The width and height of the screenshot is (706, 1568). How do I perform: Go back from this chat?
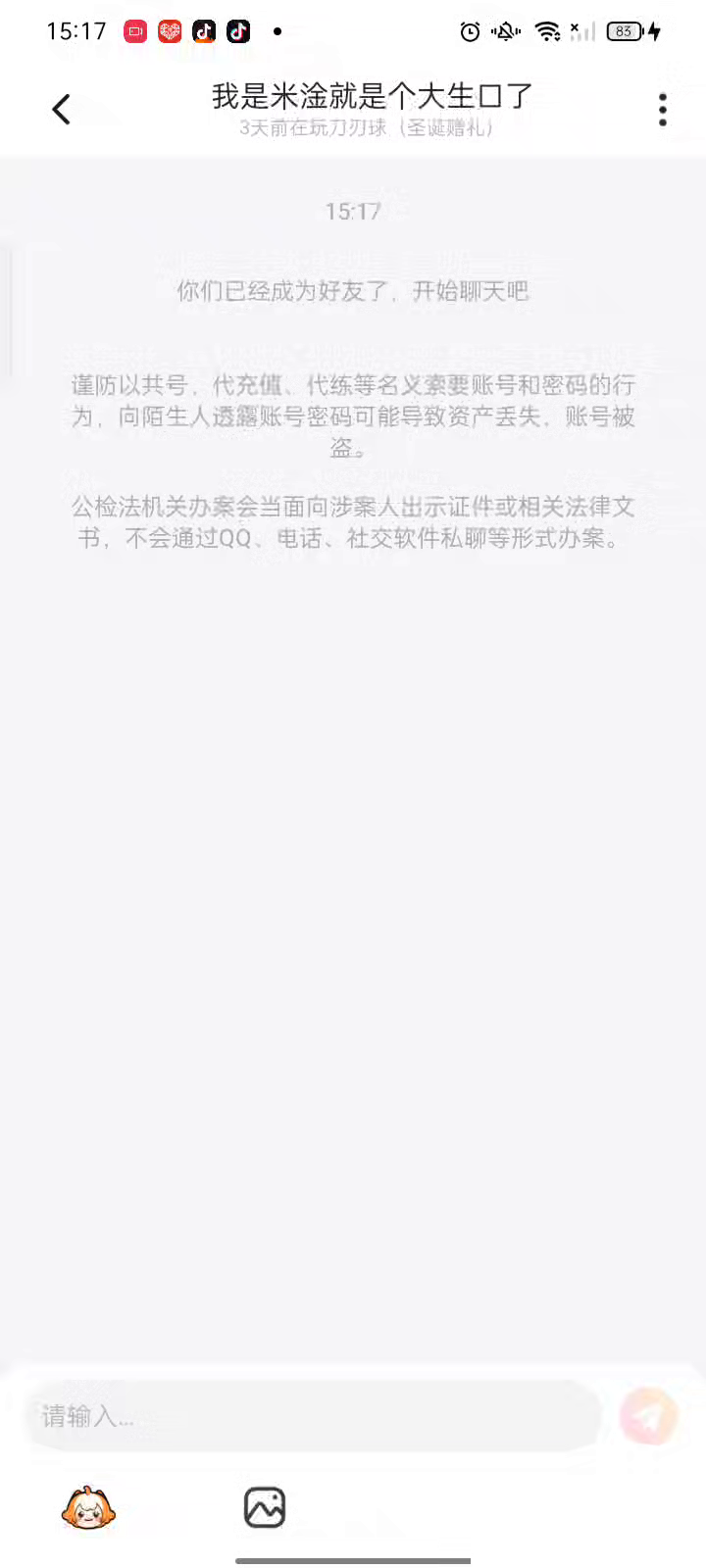[x=62, y=109]
